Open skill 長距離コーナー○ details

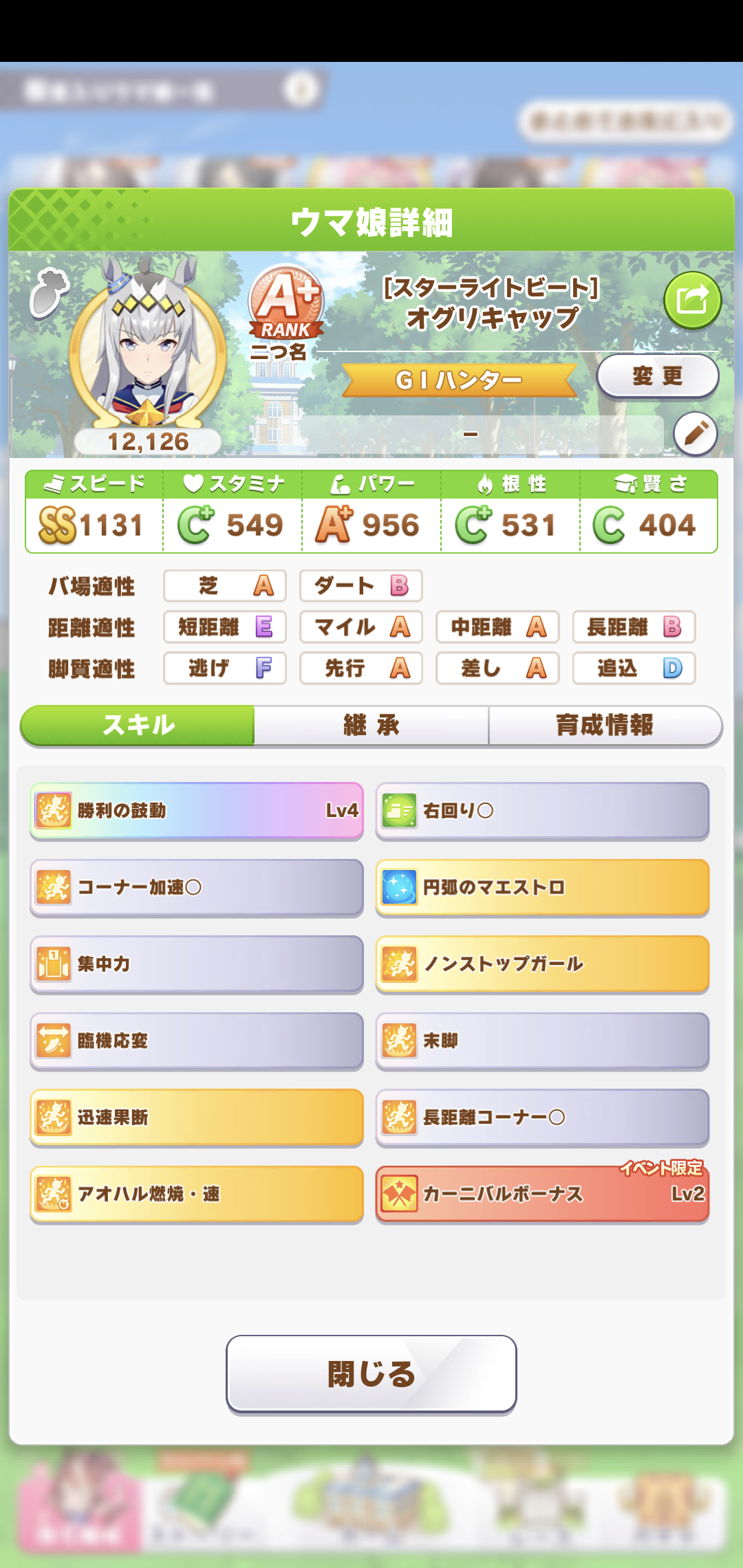coord(542,1118)
